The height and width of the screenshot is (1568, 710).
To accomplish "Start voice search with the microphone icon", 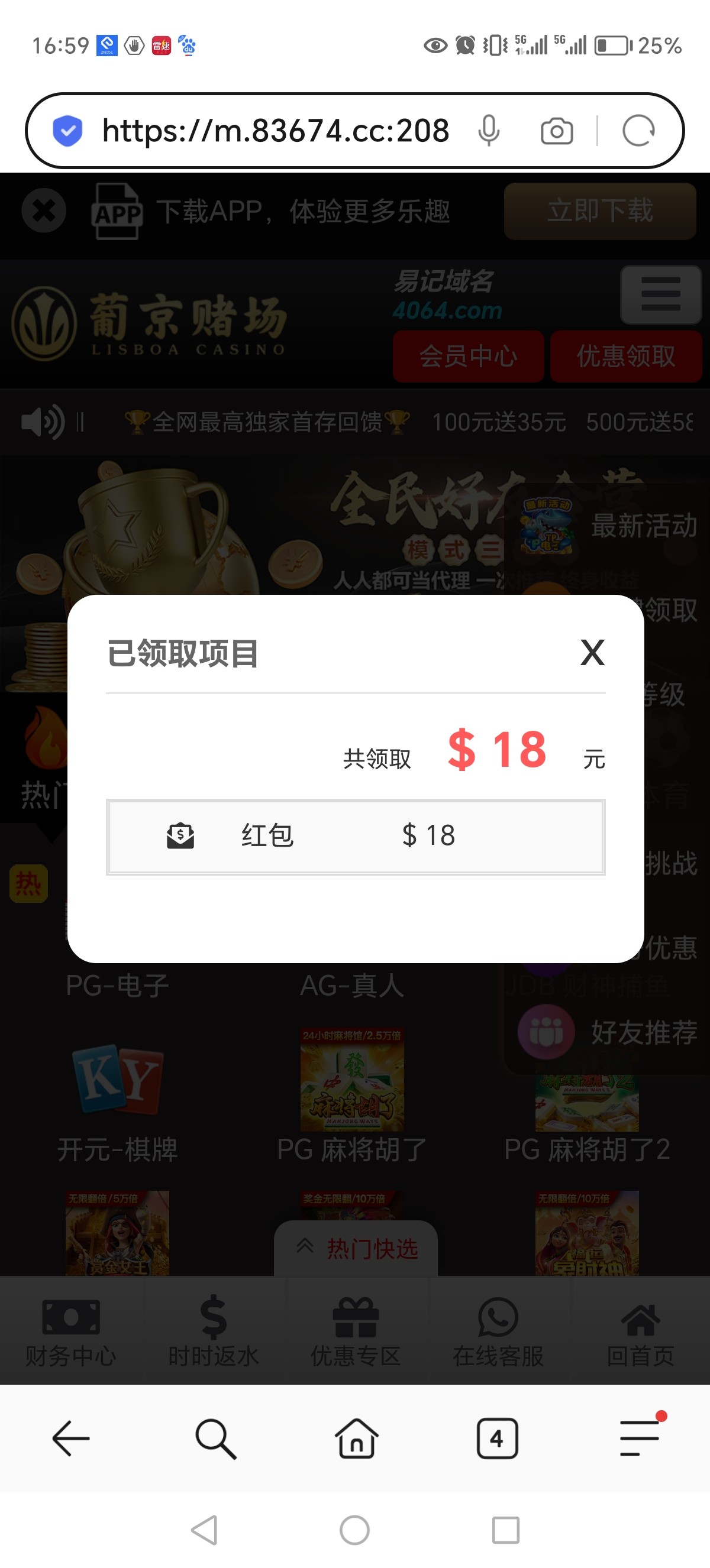I will coord(488,130).
